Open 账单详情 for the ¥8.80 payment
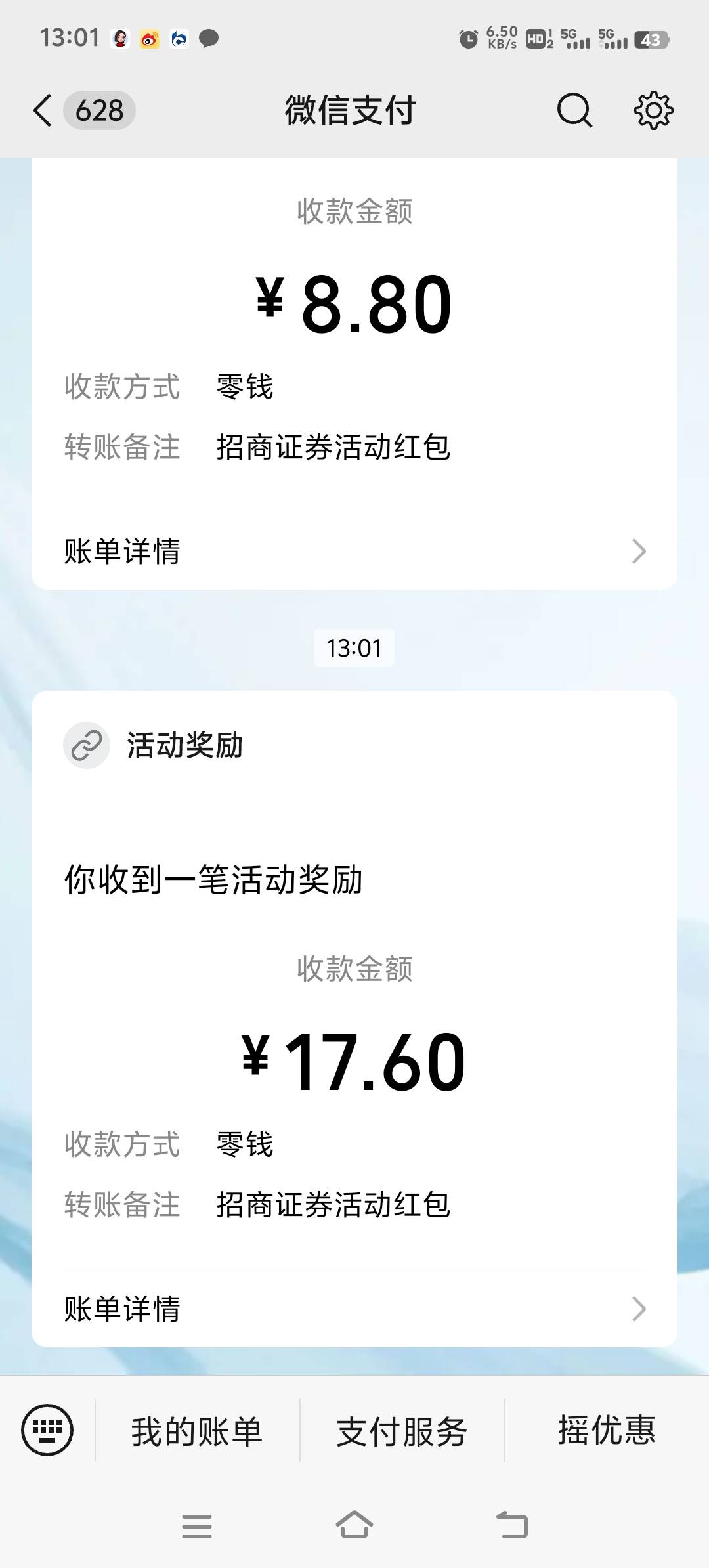The width and height of the screenshot is (709, 1568). 354,552
